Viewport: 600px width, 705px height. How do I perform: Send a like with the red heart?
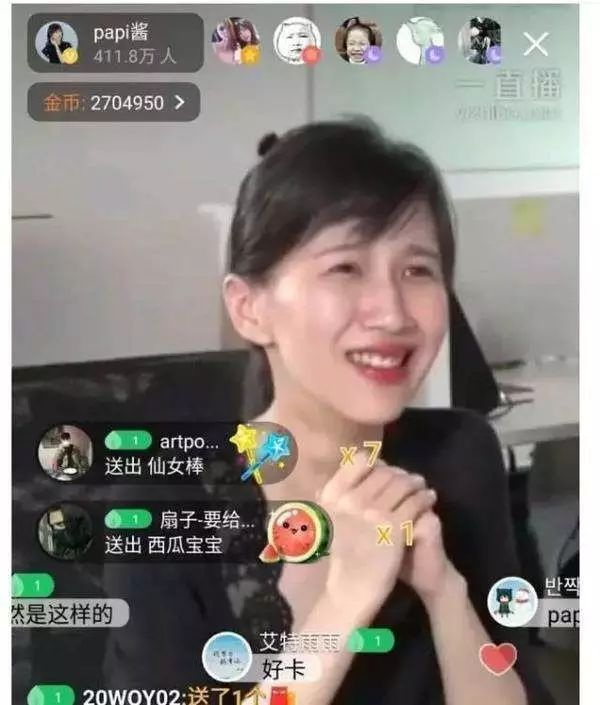(498, 658)
